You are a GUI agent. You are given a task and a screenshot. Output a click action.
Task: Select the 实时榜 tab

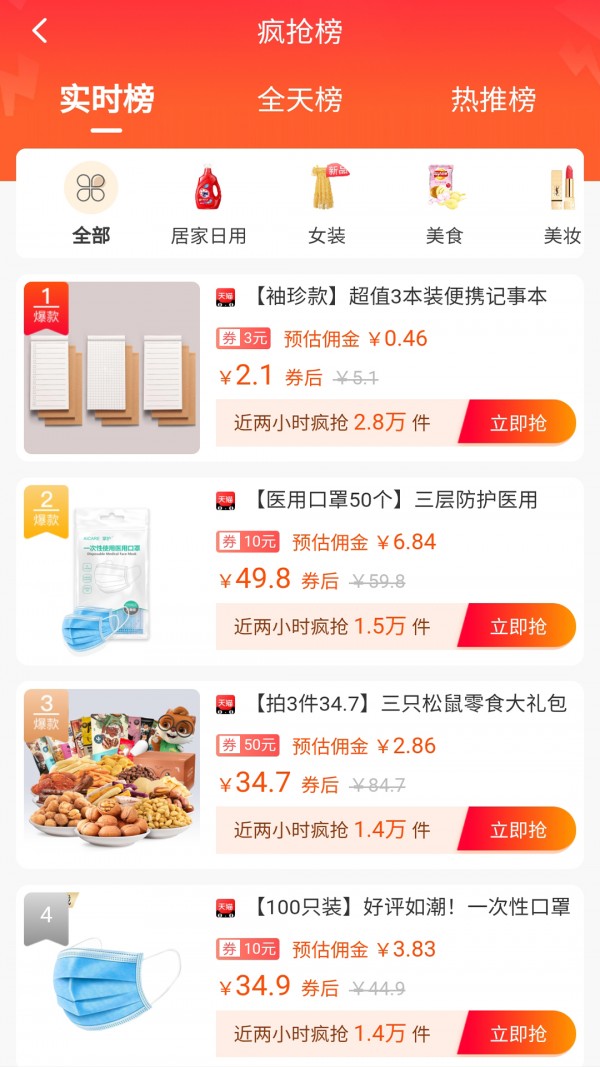click(x=106, y=100)
